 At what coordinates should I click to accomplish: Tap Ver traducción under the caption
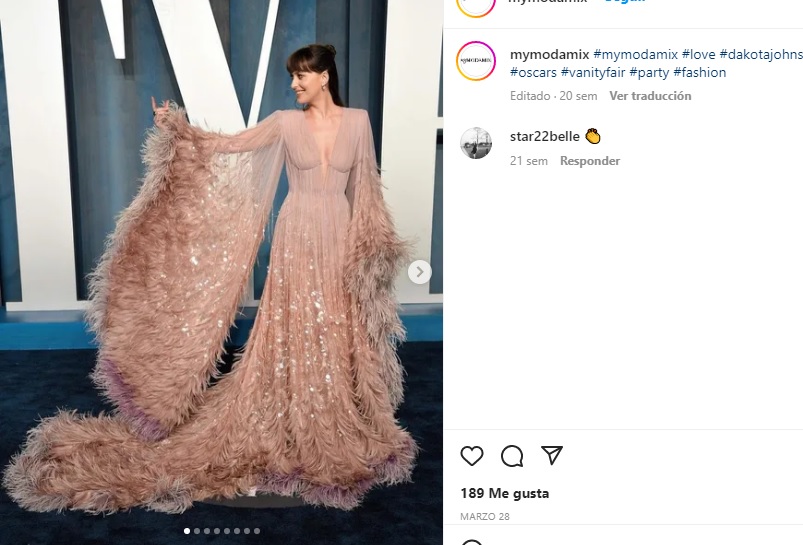pyautogui.click(x=650, y=96)
